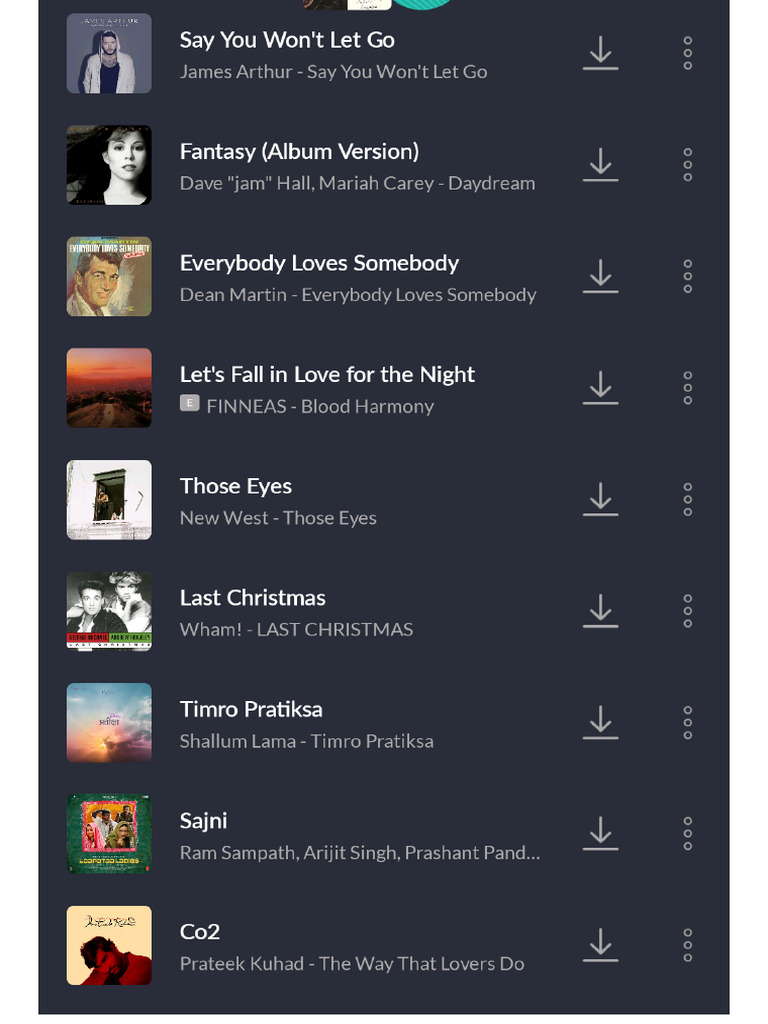
Task: Download Co2 by Prateek Kuhad
Action: tap(600, 946)
